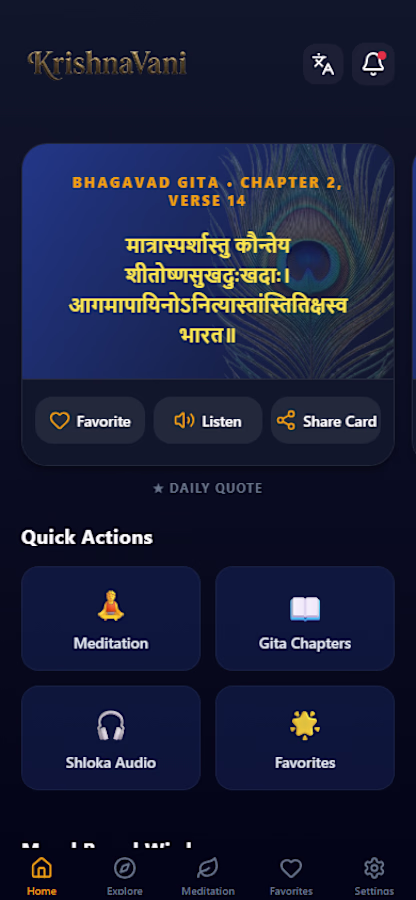Open the Meditation quick action
This screenshot has width=416, height=900.
pyautogui.click(x=111, y=618)
